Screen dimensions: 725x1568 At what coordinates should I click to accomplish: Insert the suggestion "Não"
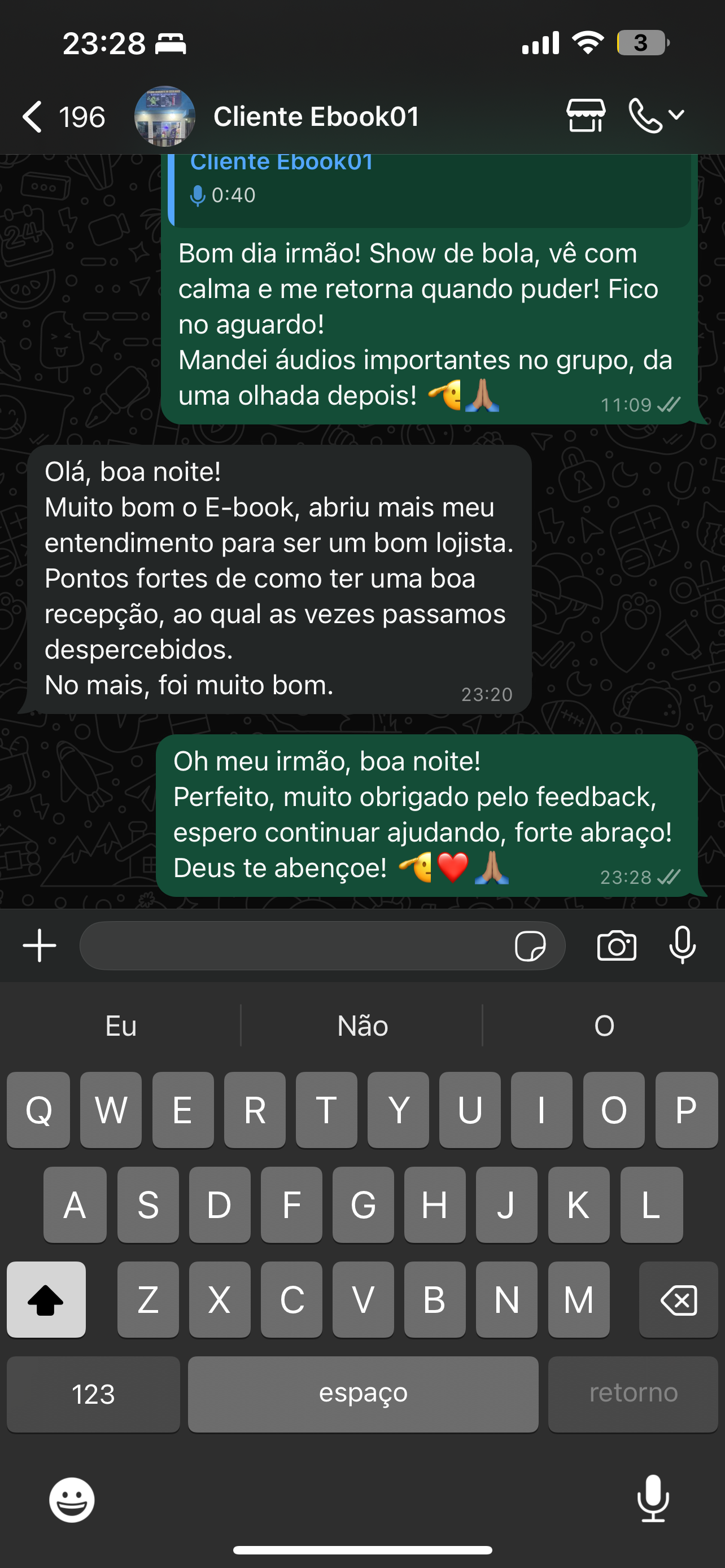coord(362,1026)
